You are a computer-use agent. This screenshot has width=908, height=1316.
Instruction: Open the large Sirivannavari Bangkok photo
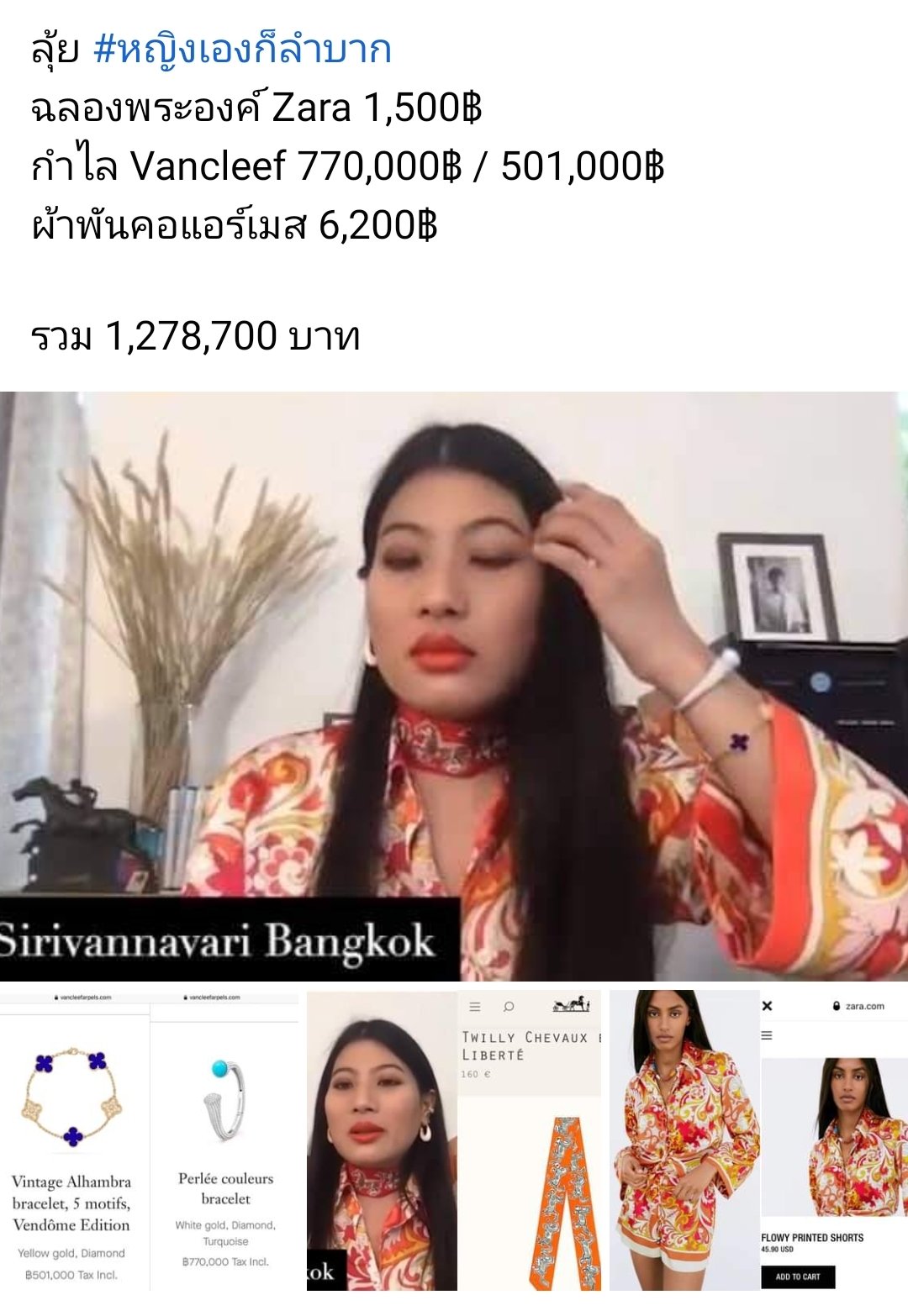(454, 686)
